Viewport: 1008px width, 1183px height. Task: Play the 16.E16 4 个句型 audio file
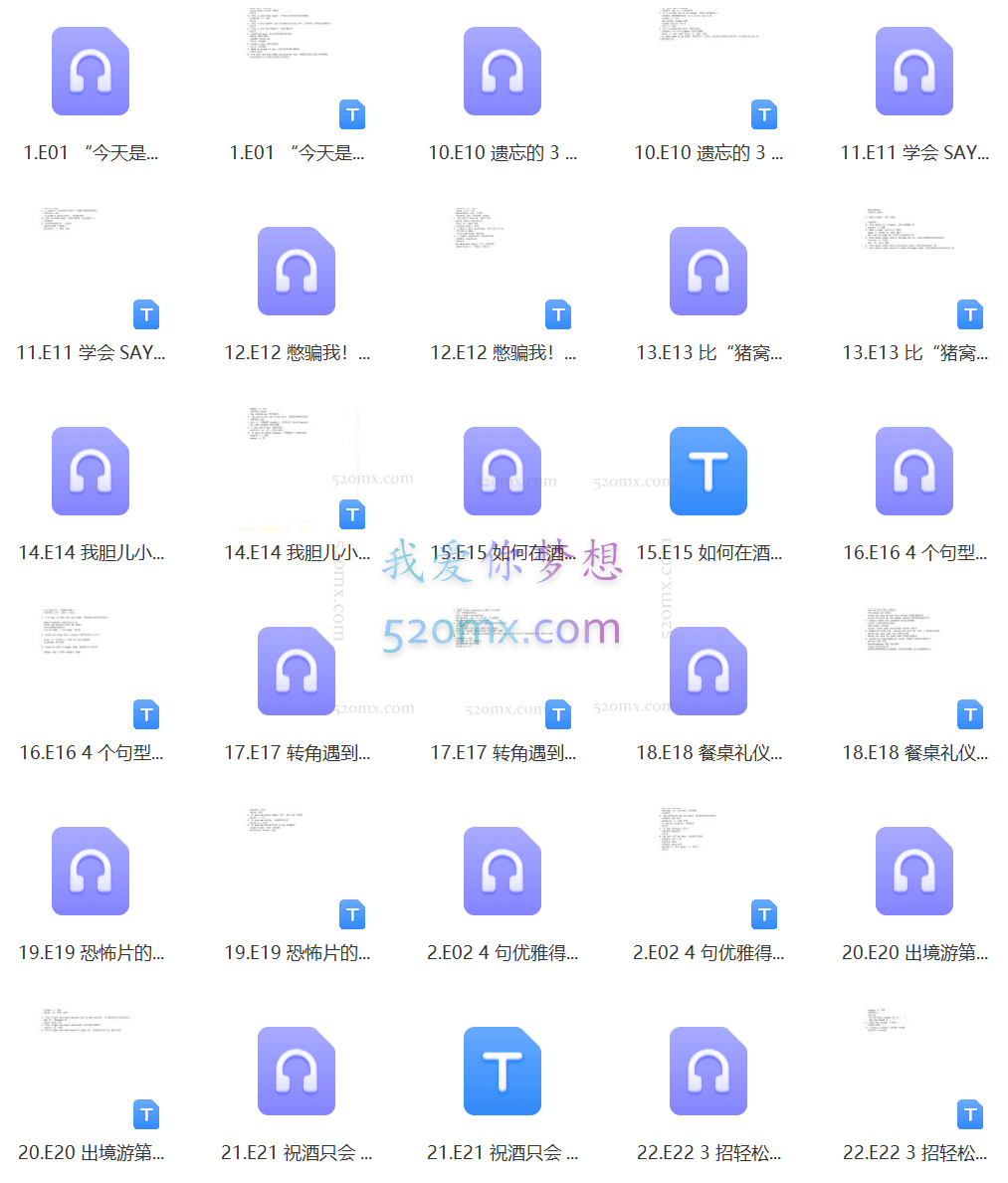tap(914, 472)
